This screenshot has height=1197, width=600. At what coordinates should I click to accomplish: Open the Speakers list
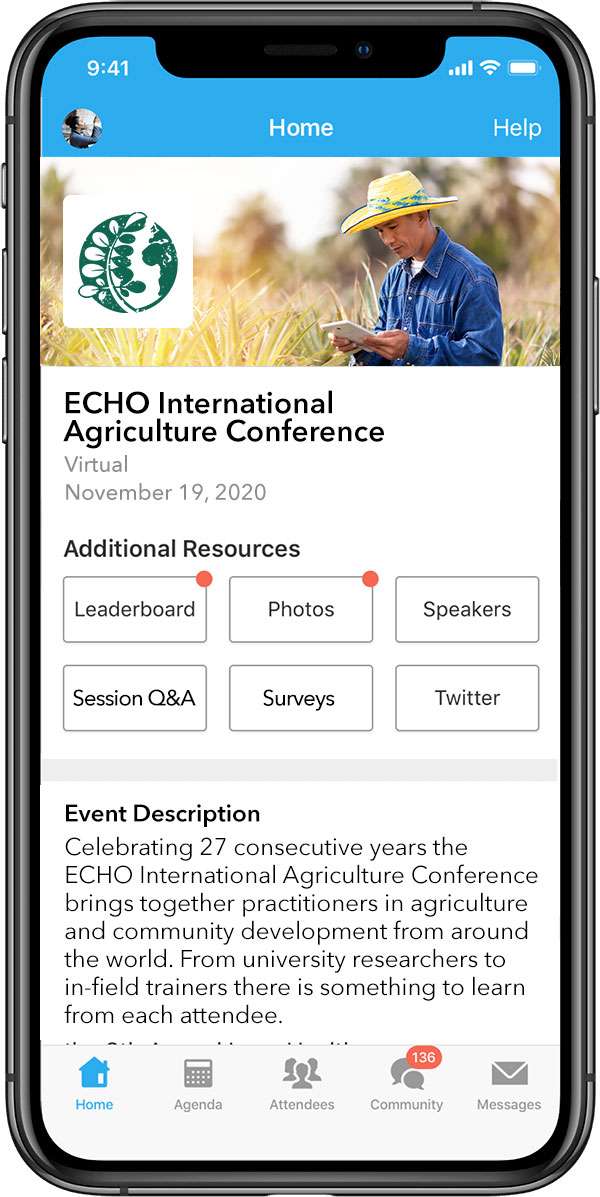[x=467, y=609]
